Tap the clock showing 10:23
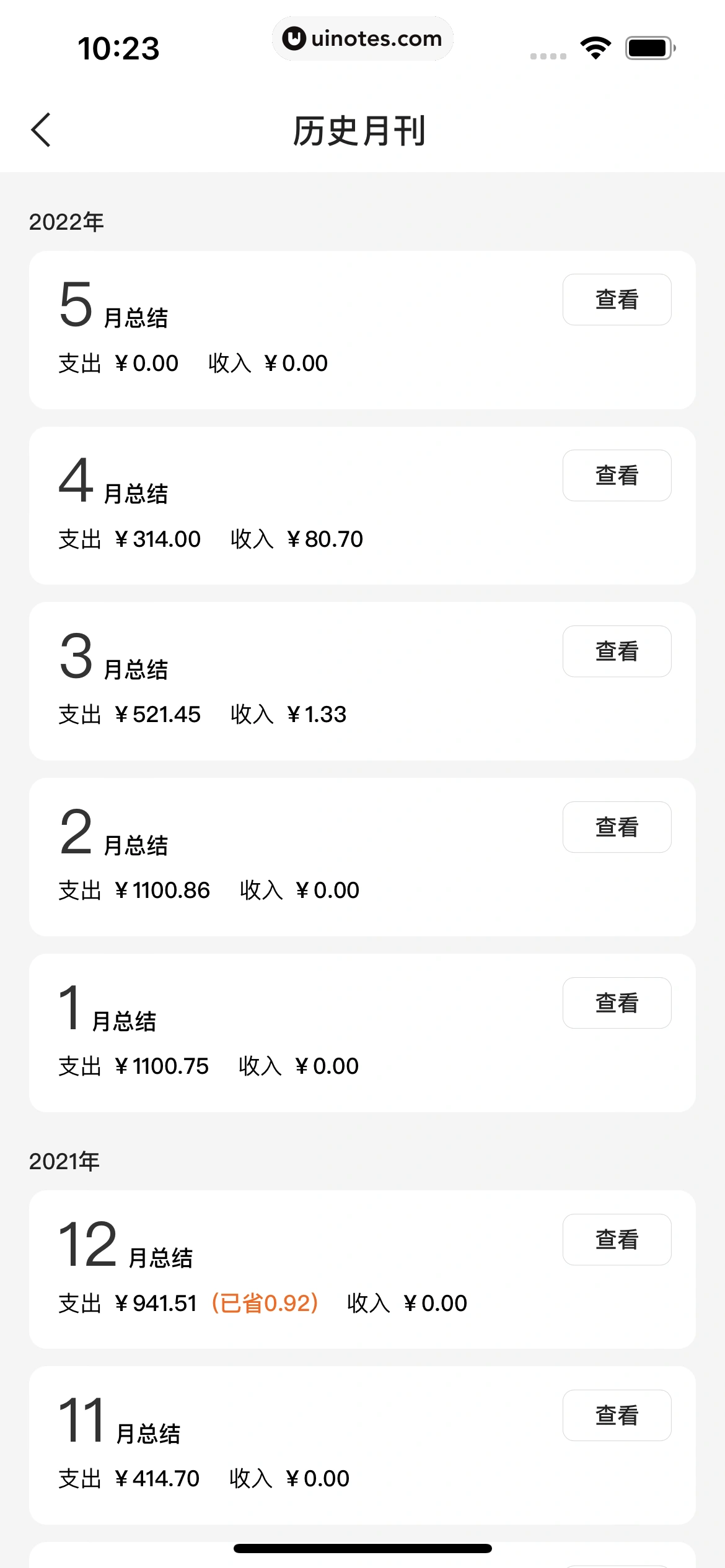This screenshot has height=1568, width=725. pyautogui.click(x=120, y=46)
